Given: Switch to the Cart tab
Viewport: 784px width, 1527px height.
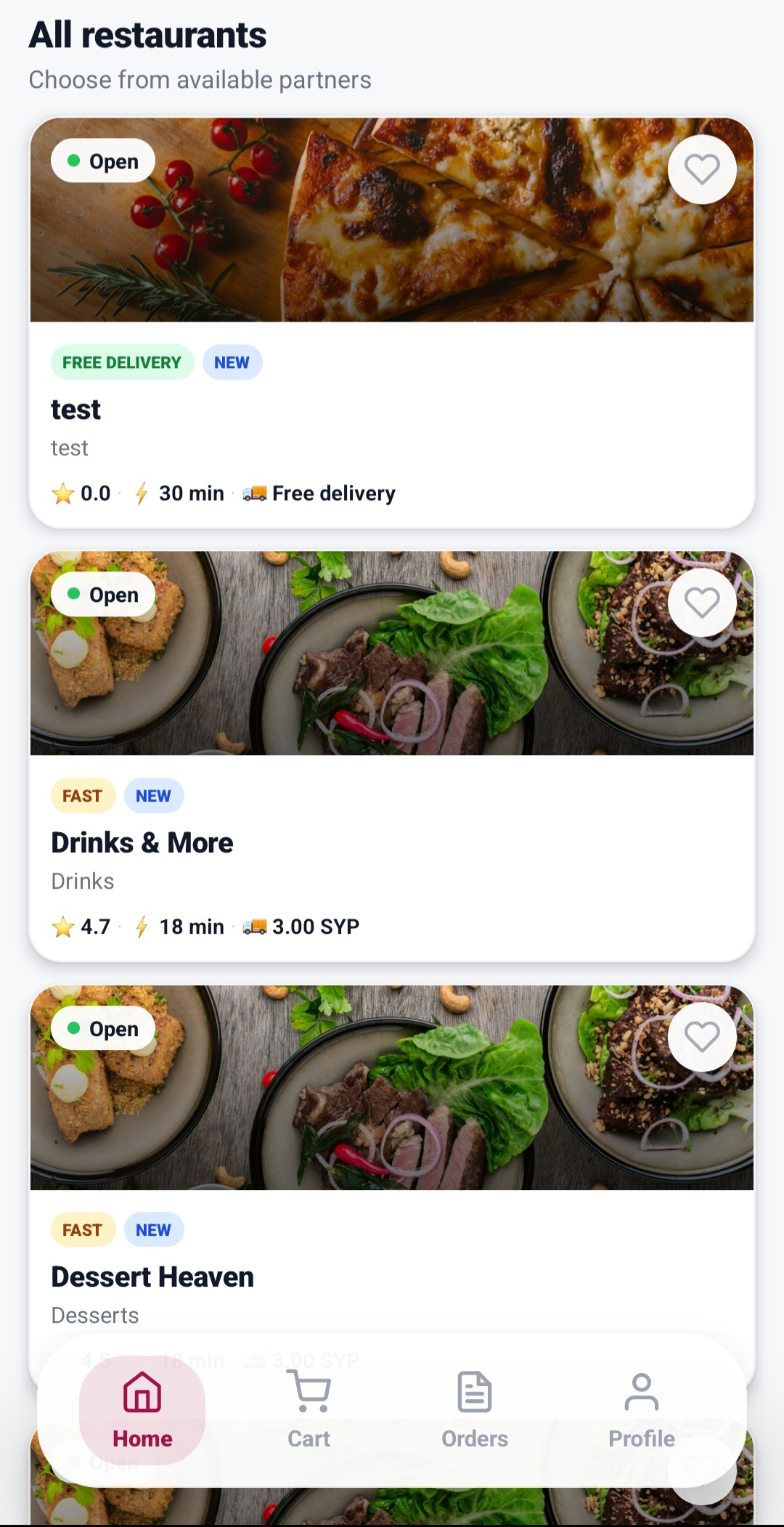Looking at the screenshot, I should click(x=309, y=1410).
